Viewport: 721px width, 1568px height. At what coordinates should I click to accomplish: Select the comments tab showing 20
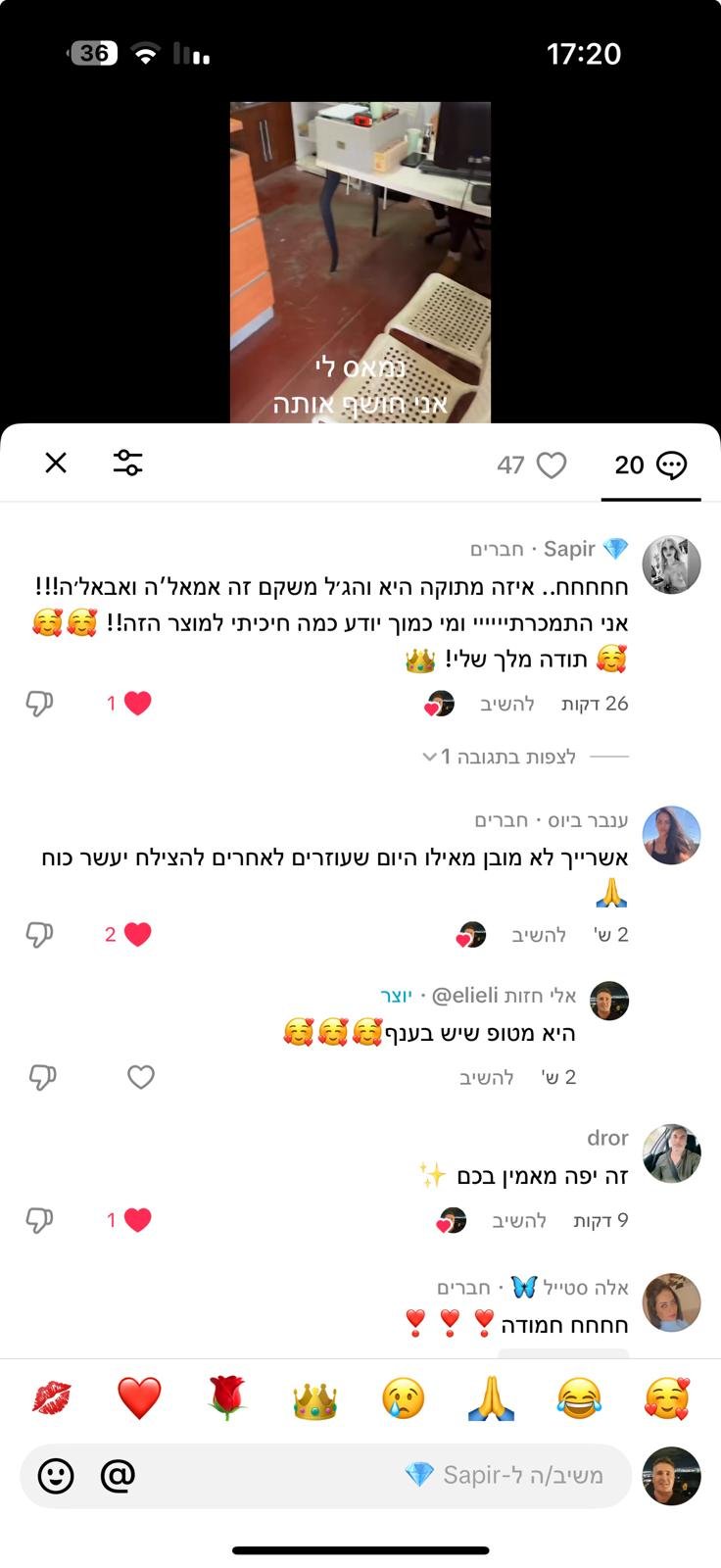pyautogui.click(x=650, y=465)
